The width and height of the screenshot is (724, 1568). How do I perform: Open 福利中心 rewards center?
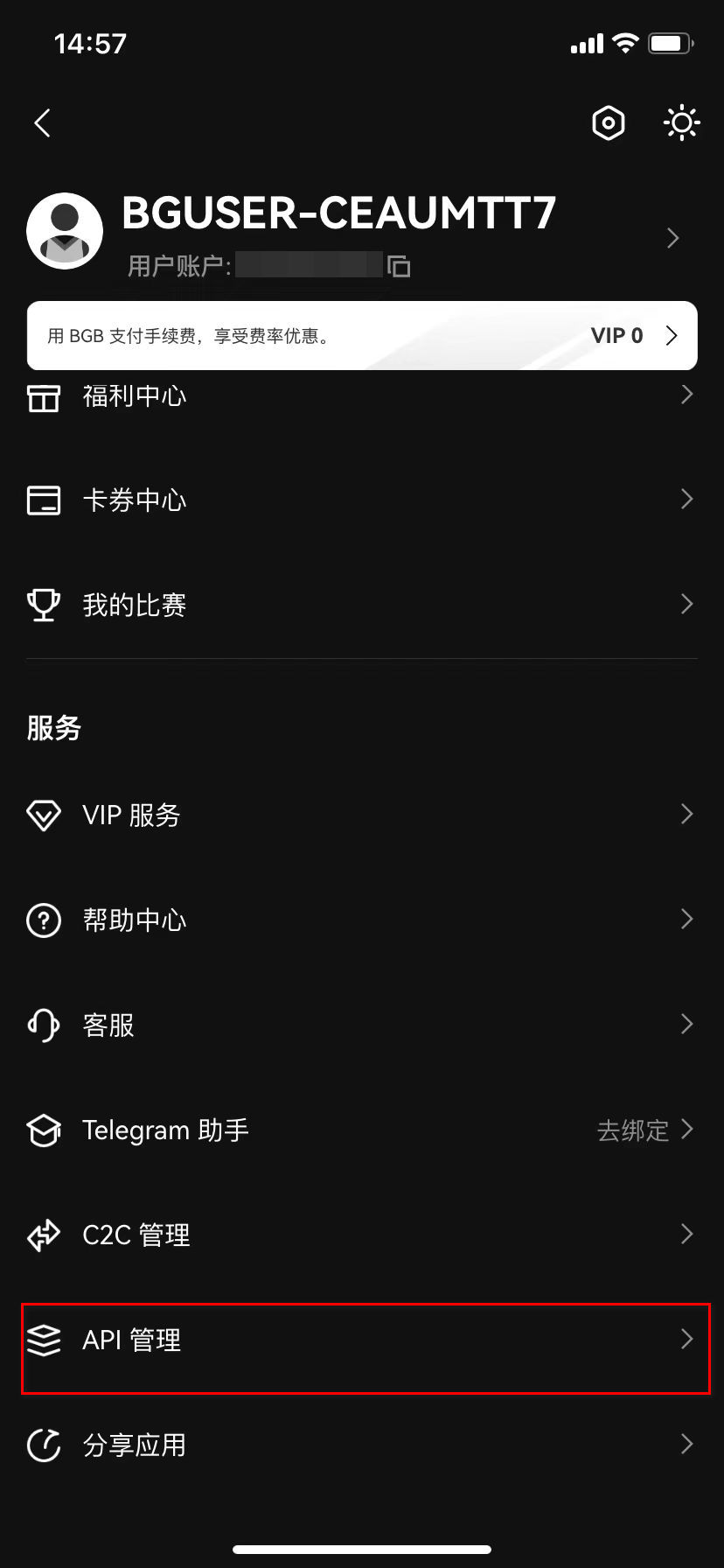coord(362,395)
